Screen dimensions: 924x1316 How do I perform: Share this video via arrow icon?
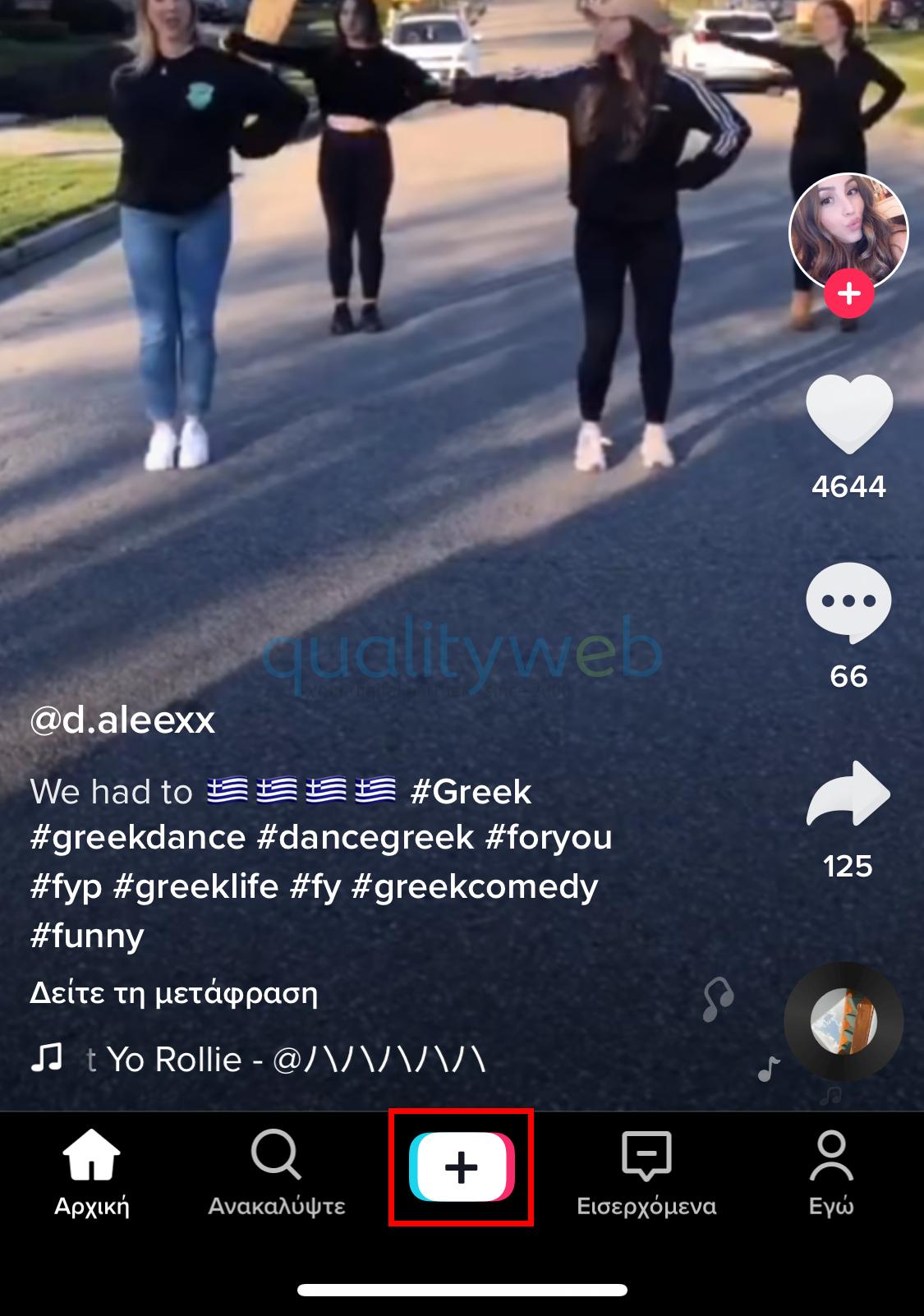pos(848,794)
